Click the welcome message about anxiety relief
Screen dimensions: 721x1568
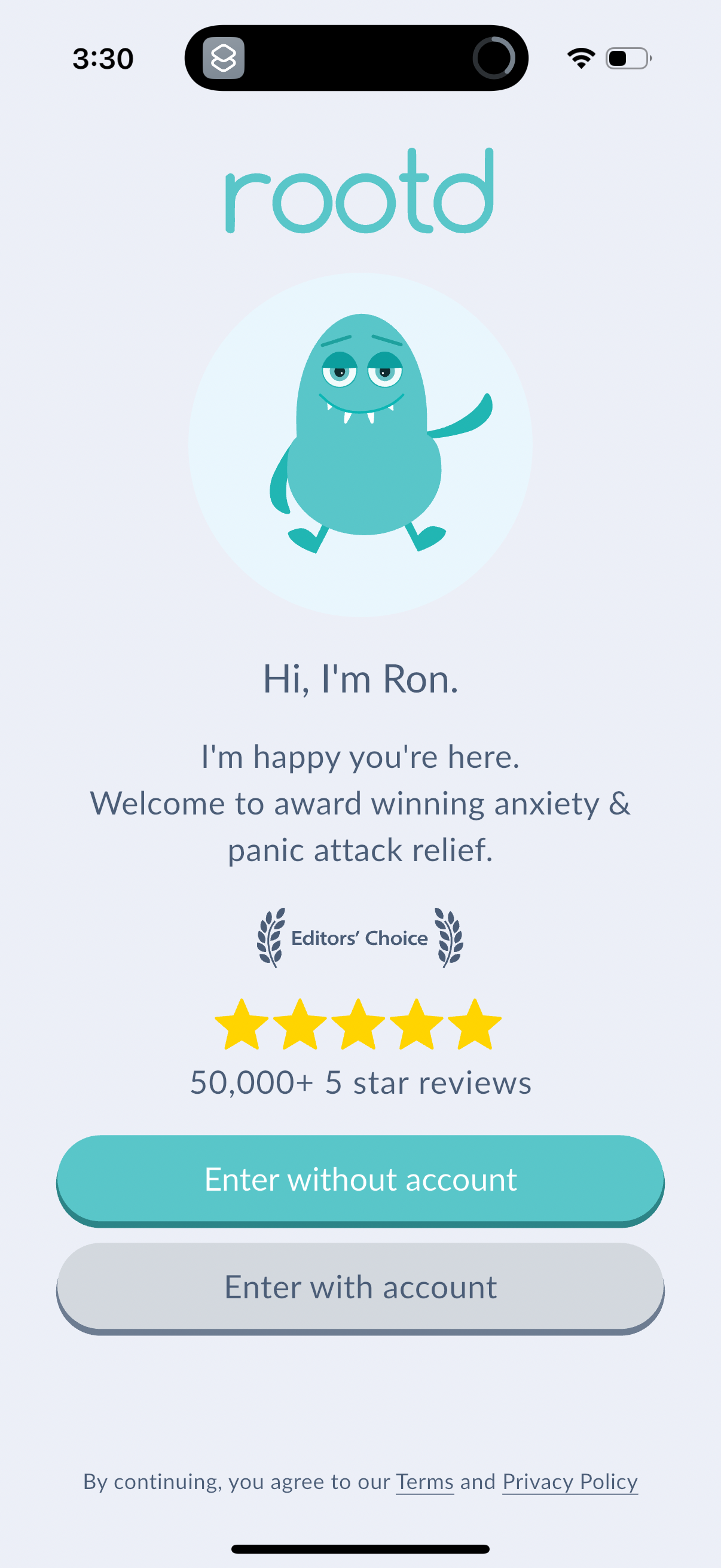tap(360, 804)
